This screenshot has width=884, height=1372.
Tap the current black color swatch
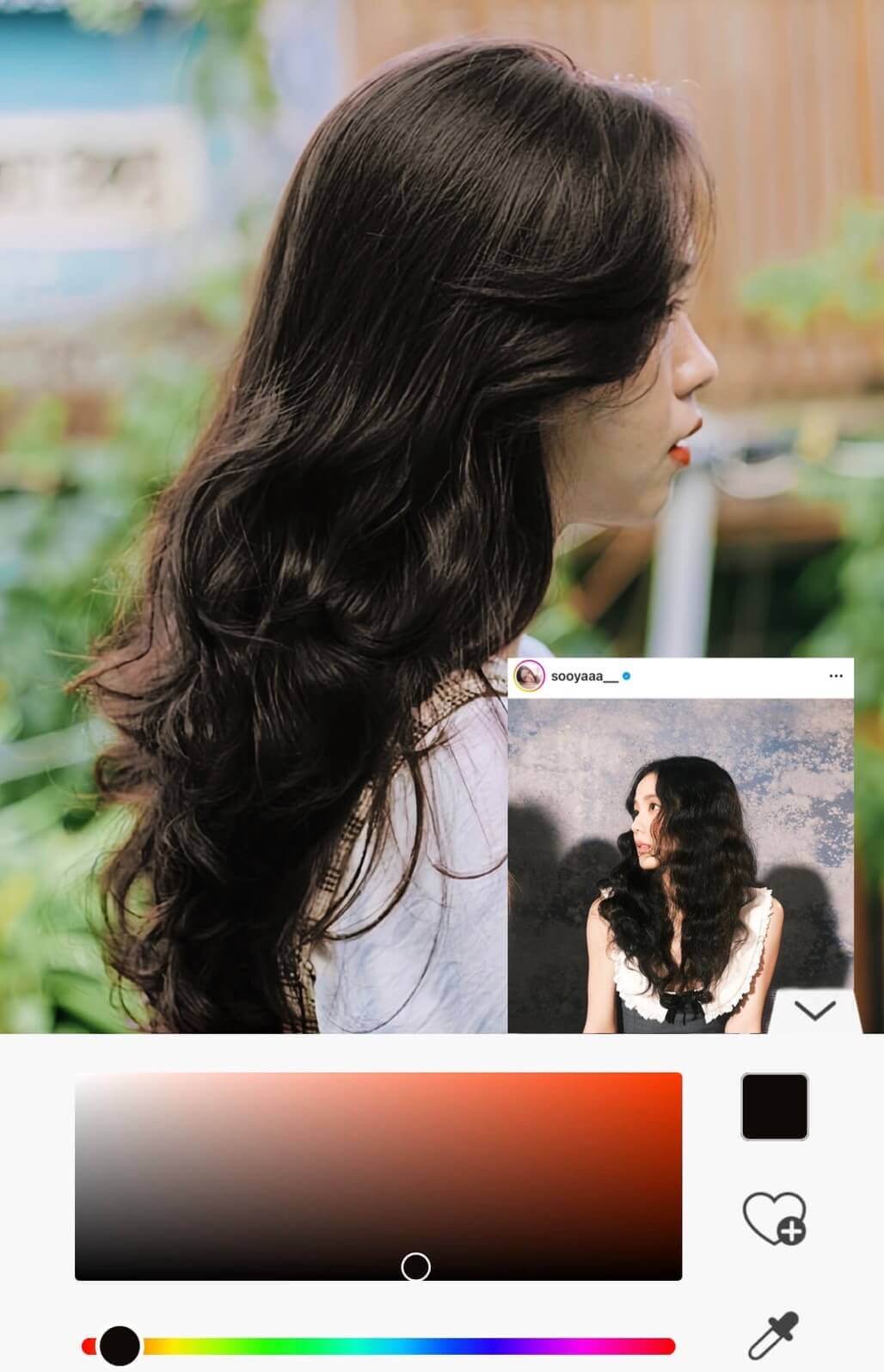point(774,1106)
